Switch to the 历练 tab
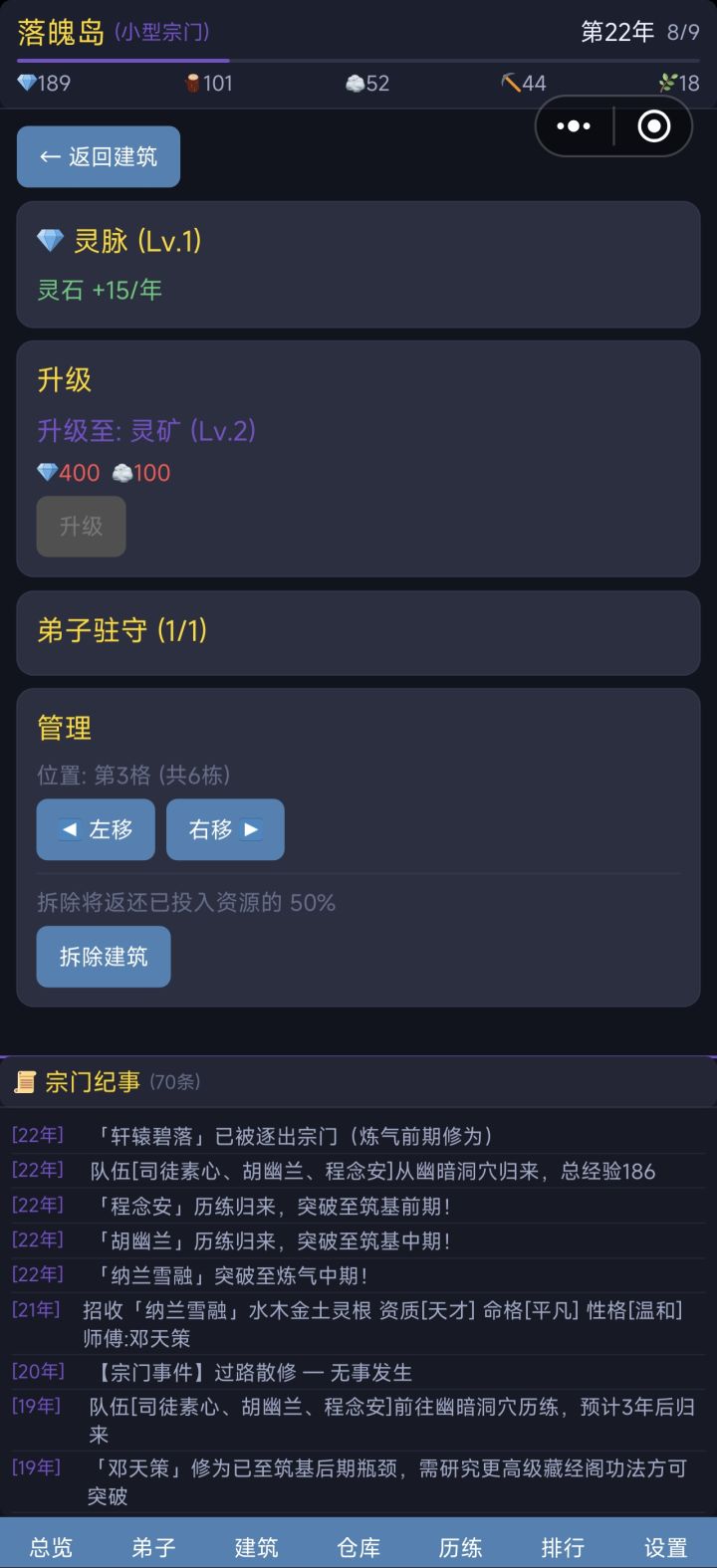Screen dimensions: 717x1568 click(461, 1544)
